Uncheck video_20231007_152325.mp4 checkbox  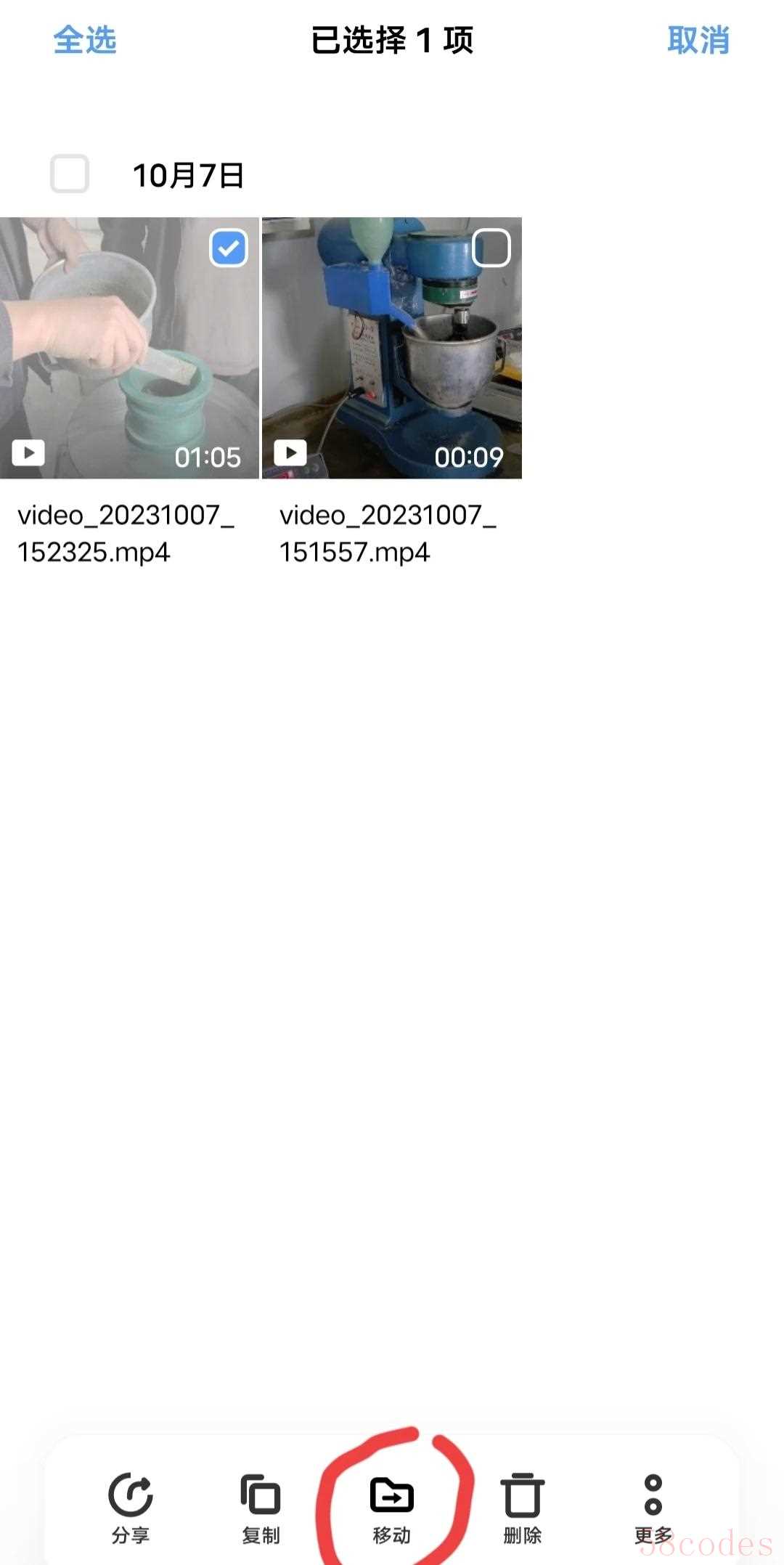coord(229,248)
